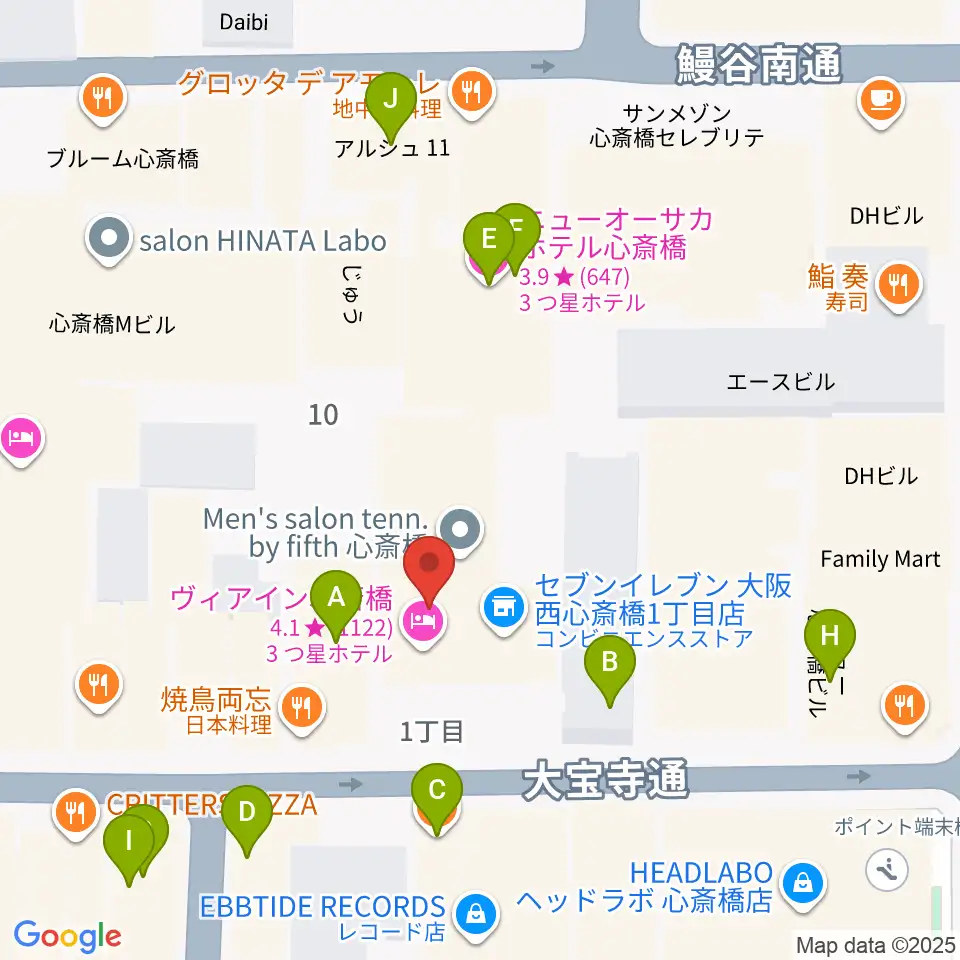960x960 pixels.
Task: Open the 焼鳥両忘 restaurant pin
Action: [302, 709]
